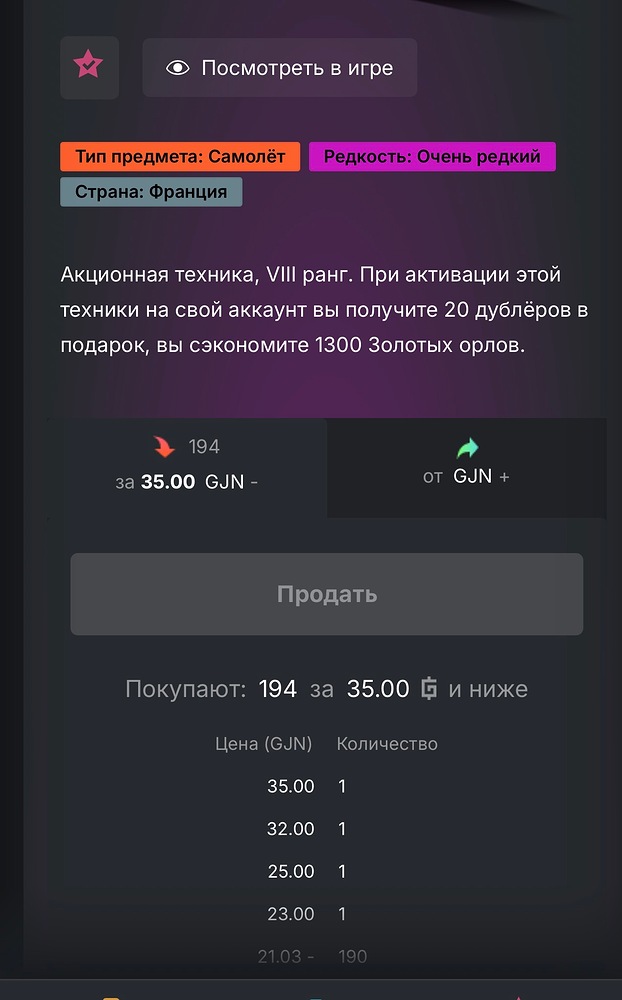Select 'Страна: Франция' tag
The width and height of the screenshot is (622, 1000).
coord(151,192)
